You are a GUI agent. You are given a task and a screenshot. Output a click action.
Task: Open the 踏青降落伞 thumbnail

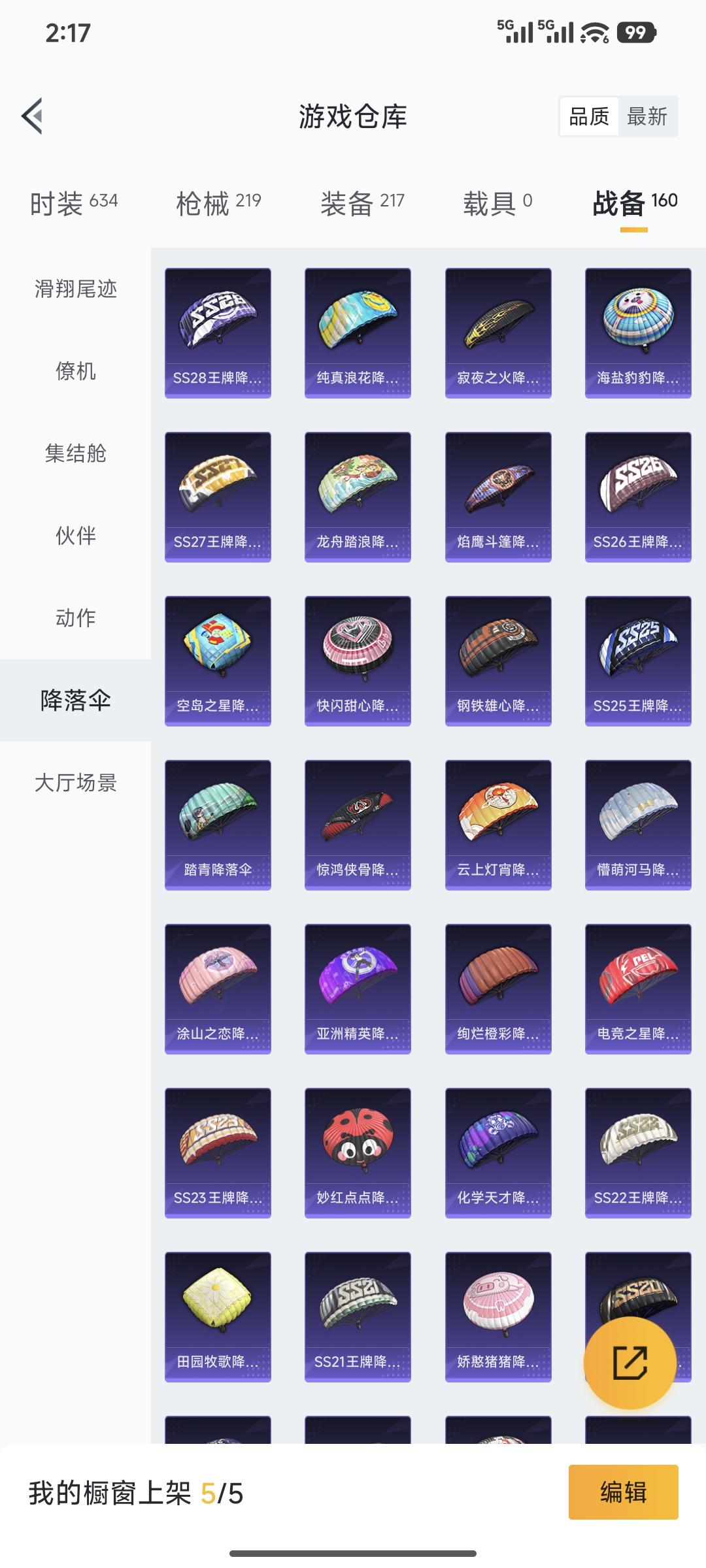coord(218,824)
